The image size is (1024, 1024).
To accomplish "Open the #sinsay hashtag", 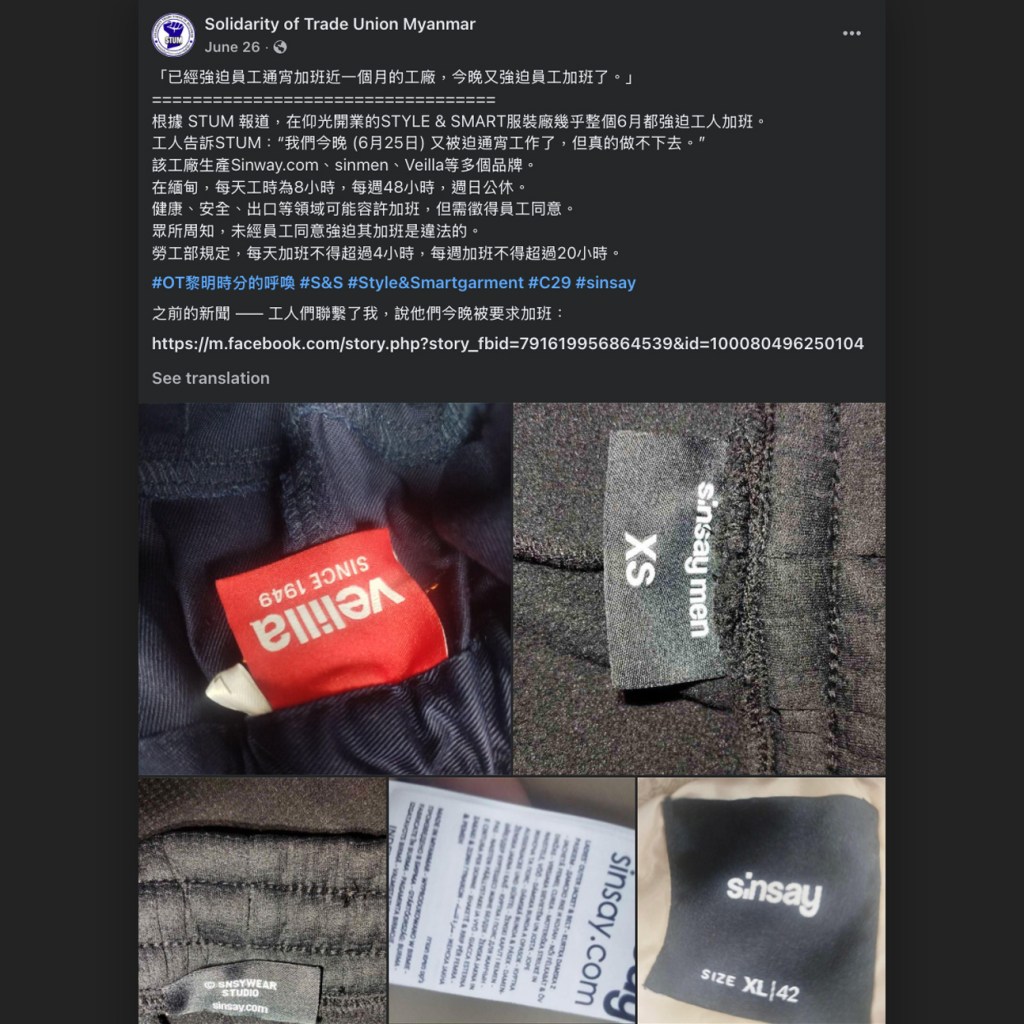I will pos(606,283).
